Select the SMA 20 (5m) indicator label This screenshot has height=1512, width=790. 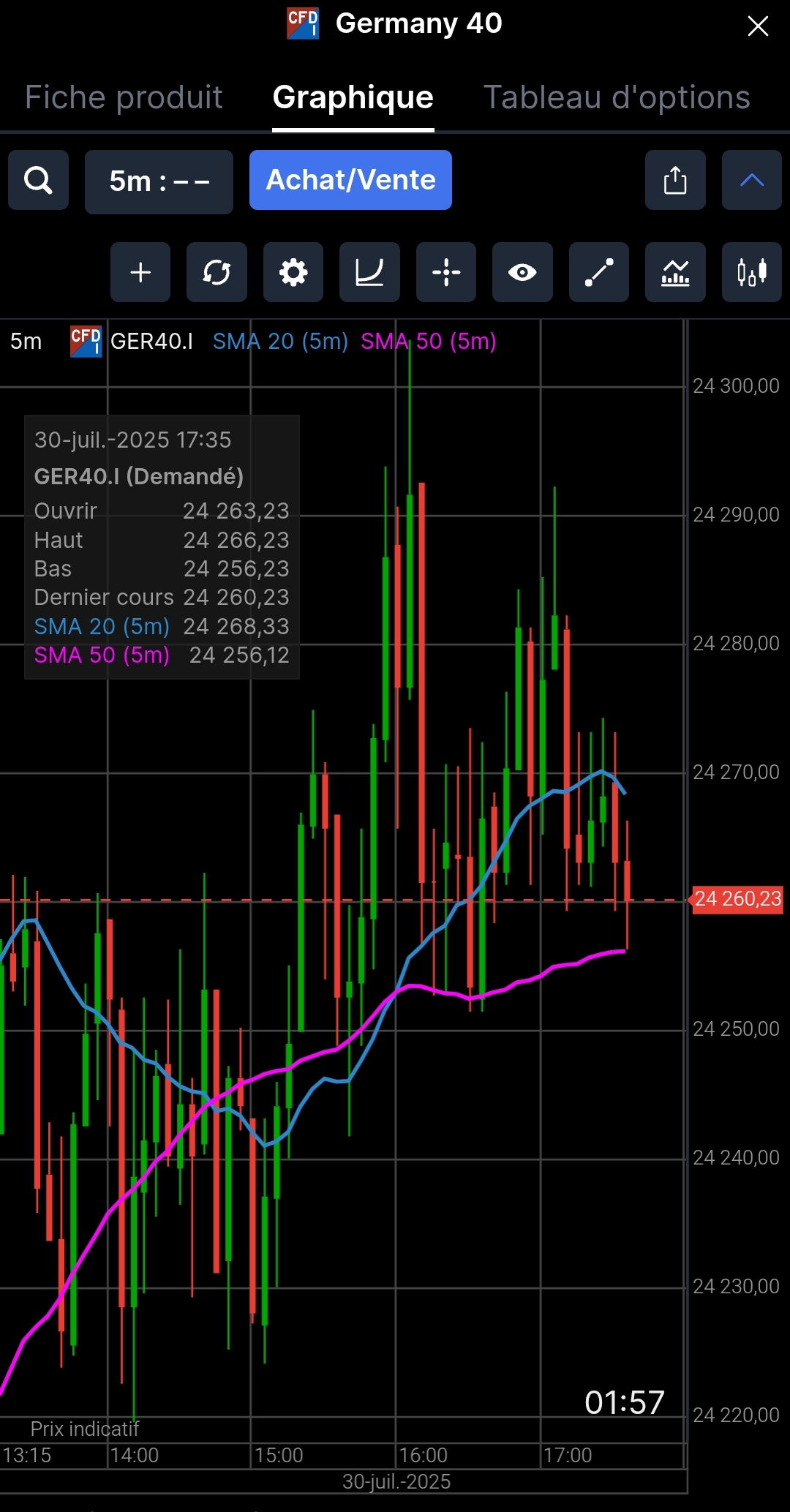pos(280,342)
